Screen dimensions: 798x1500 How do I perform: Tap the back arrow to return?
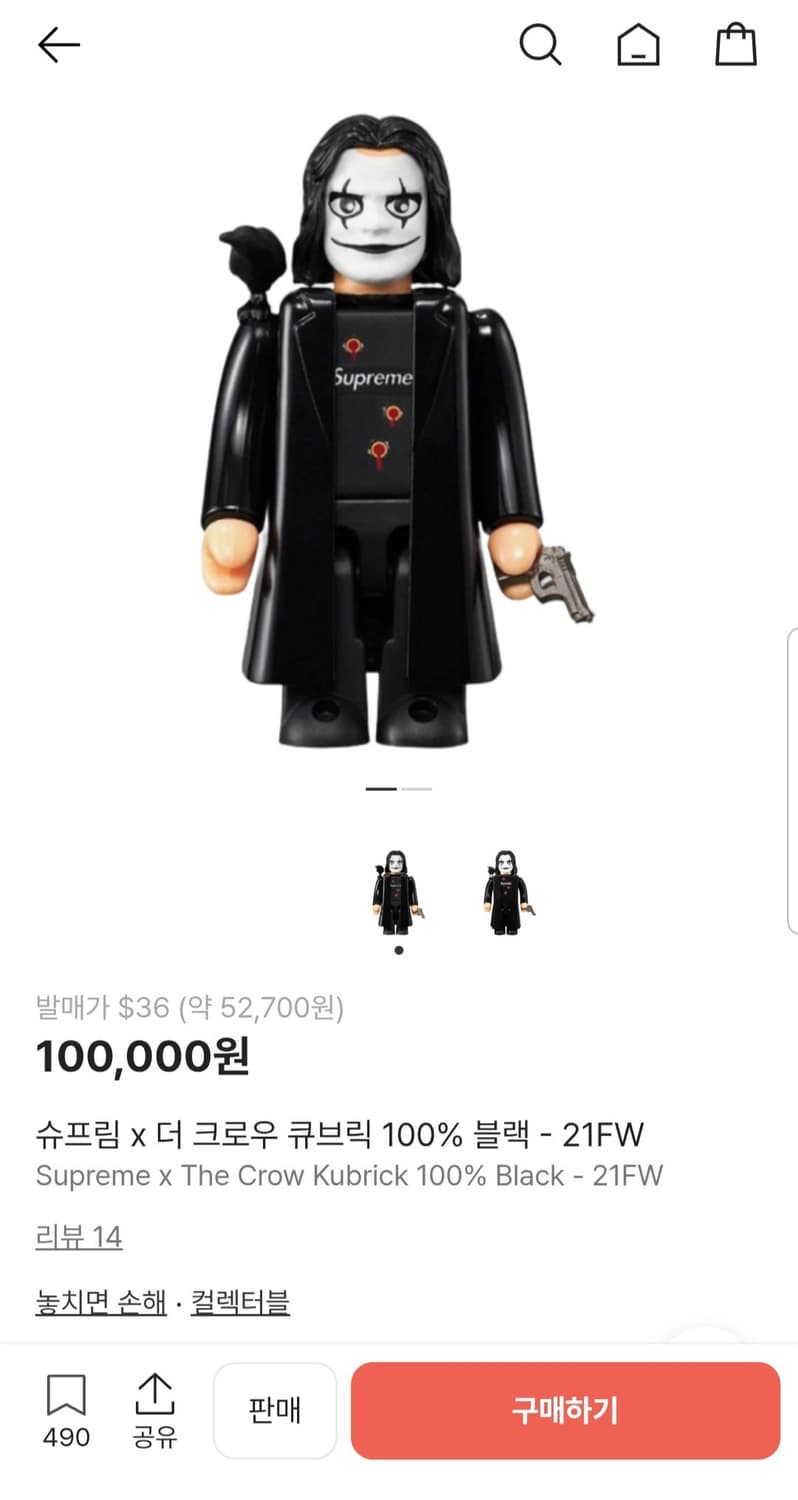coord(58,44)
